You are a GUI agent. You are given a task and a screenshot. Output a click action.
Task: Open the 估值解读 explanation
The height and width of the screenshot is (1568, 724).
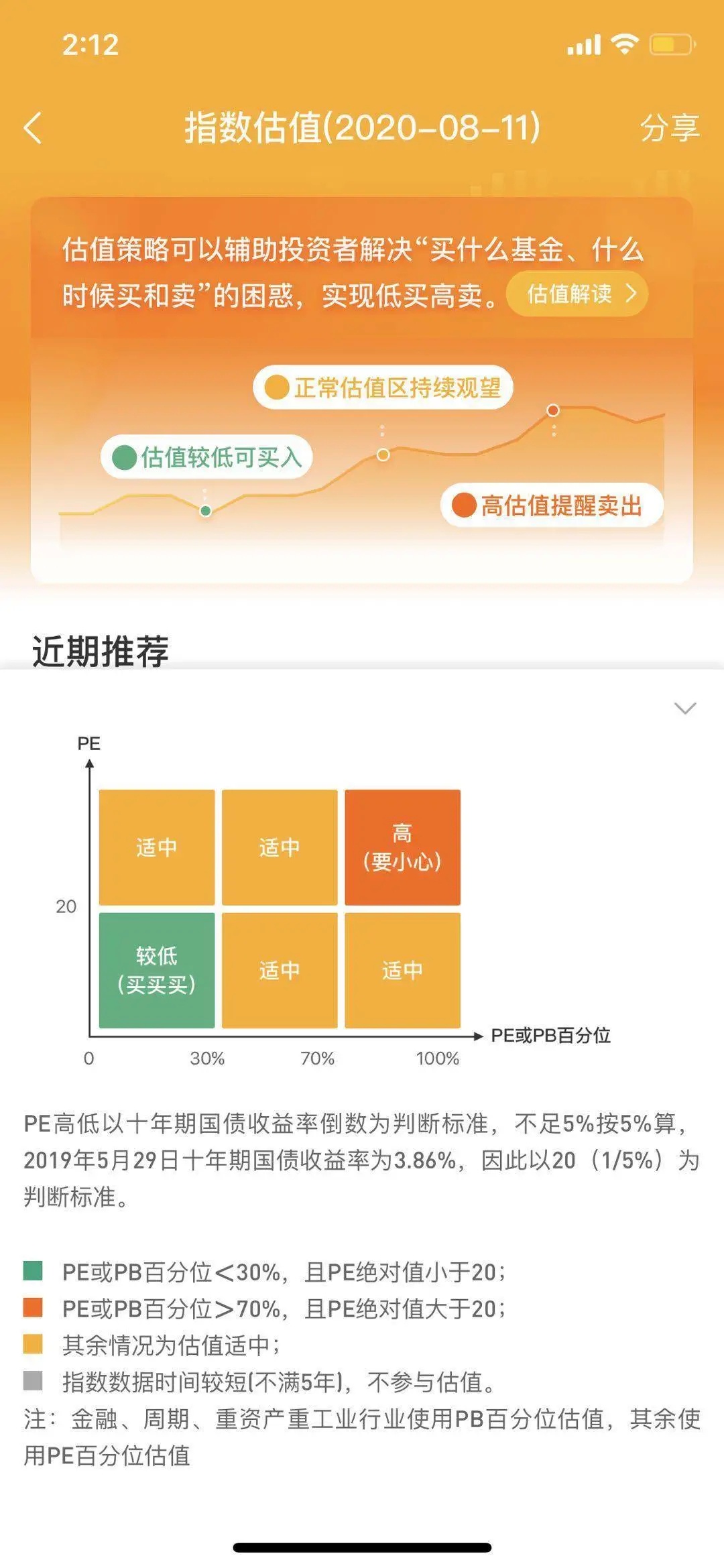click(577, 294)
